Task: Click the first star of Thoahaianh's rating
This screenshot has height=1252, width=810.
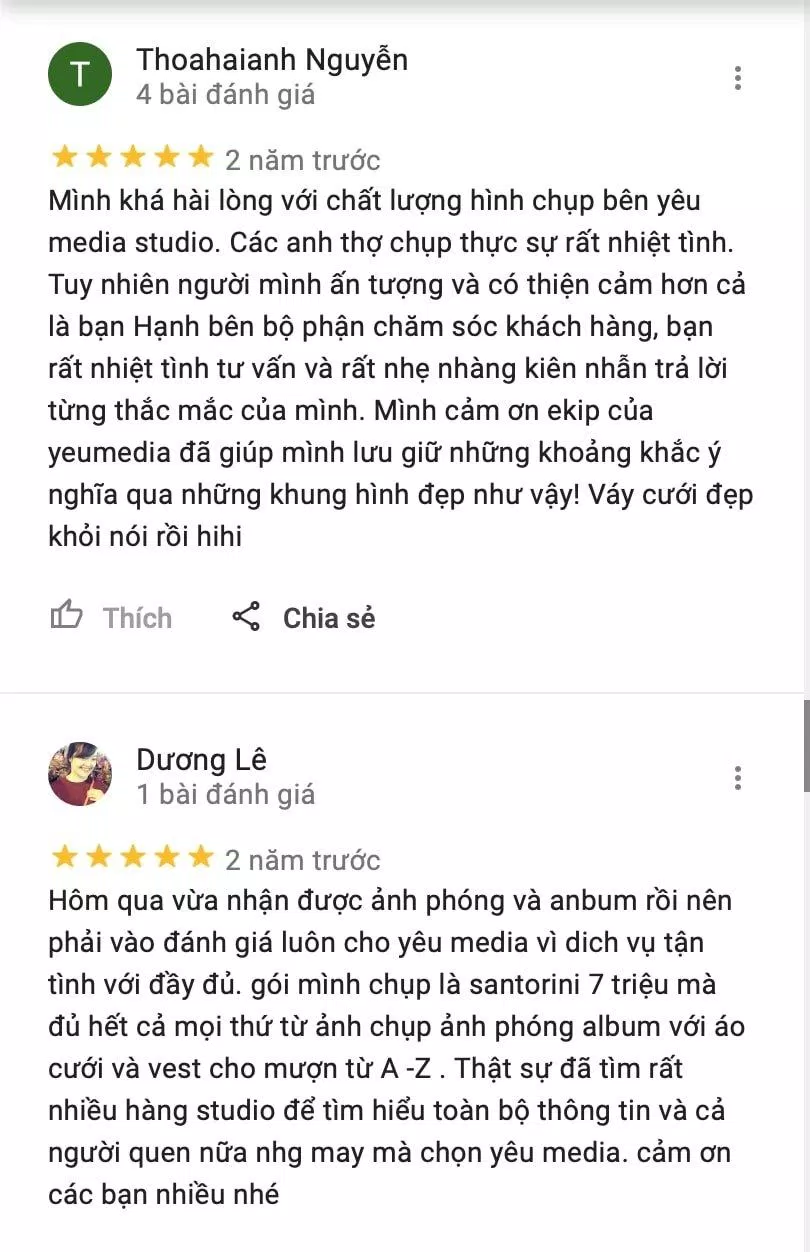Action: (63, 156)
